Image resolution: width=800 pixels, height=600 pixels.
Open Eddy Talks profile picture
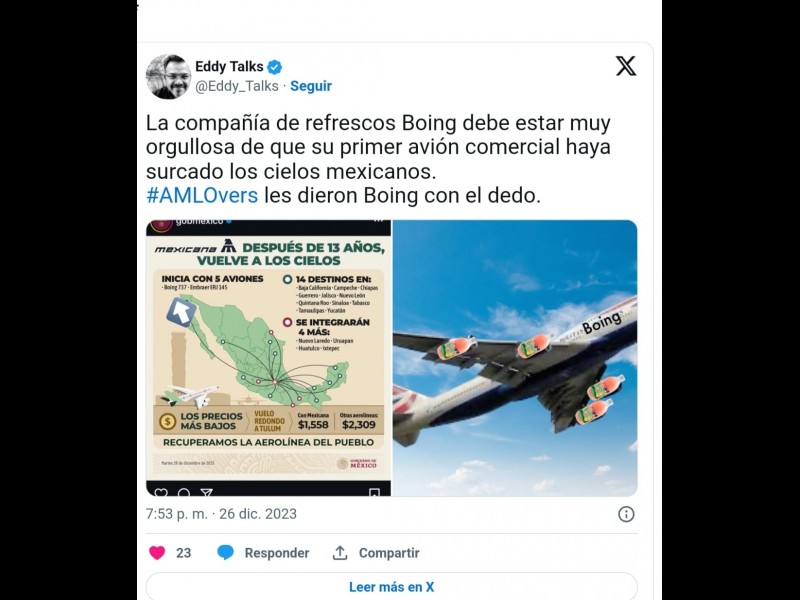tap(168, 77)
